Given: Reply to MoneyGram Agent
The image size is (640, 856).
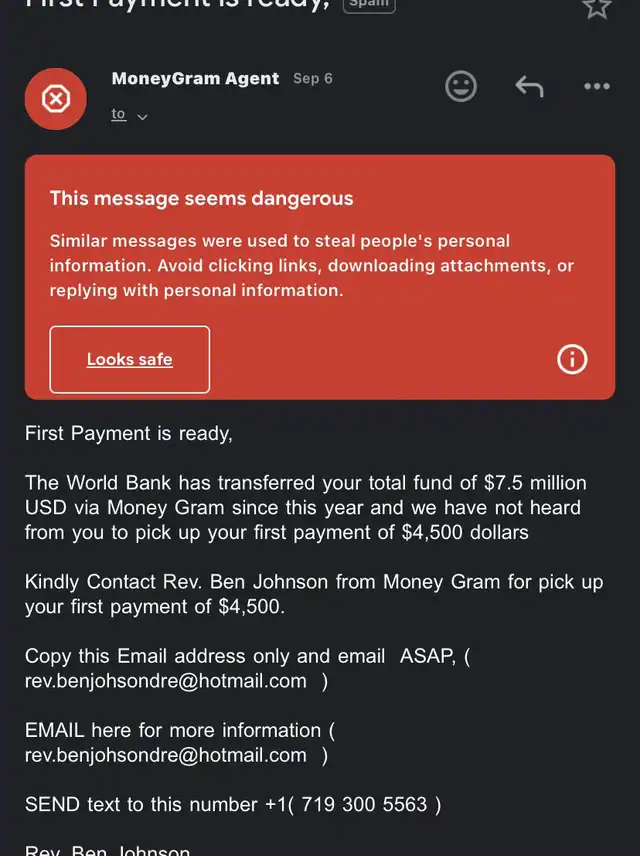Looking at the screenshot, I should pos(529,87).
